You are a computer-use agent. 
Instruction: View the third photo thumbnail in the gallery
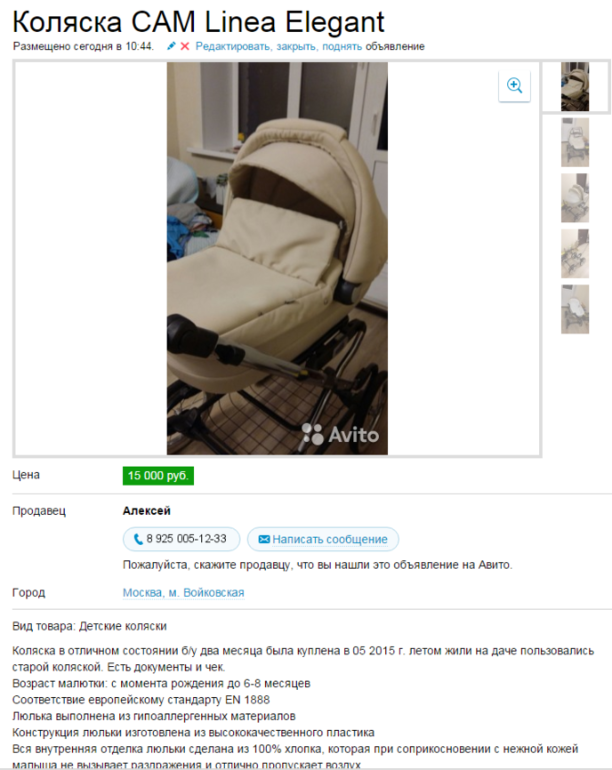pos(575,197)
